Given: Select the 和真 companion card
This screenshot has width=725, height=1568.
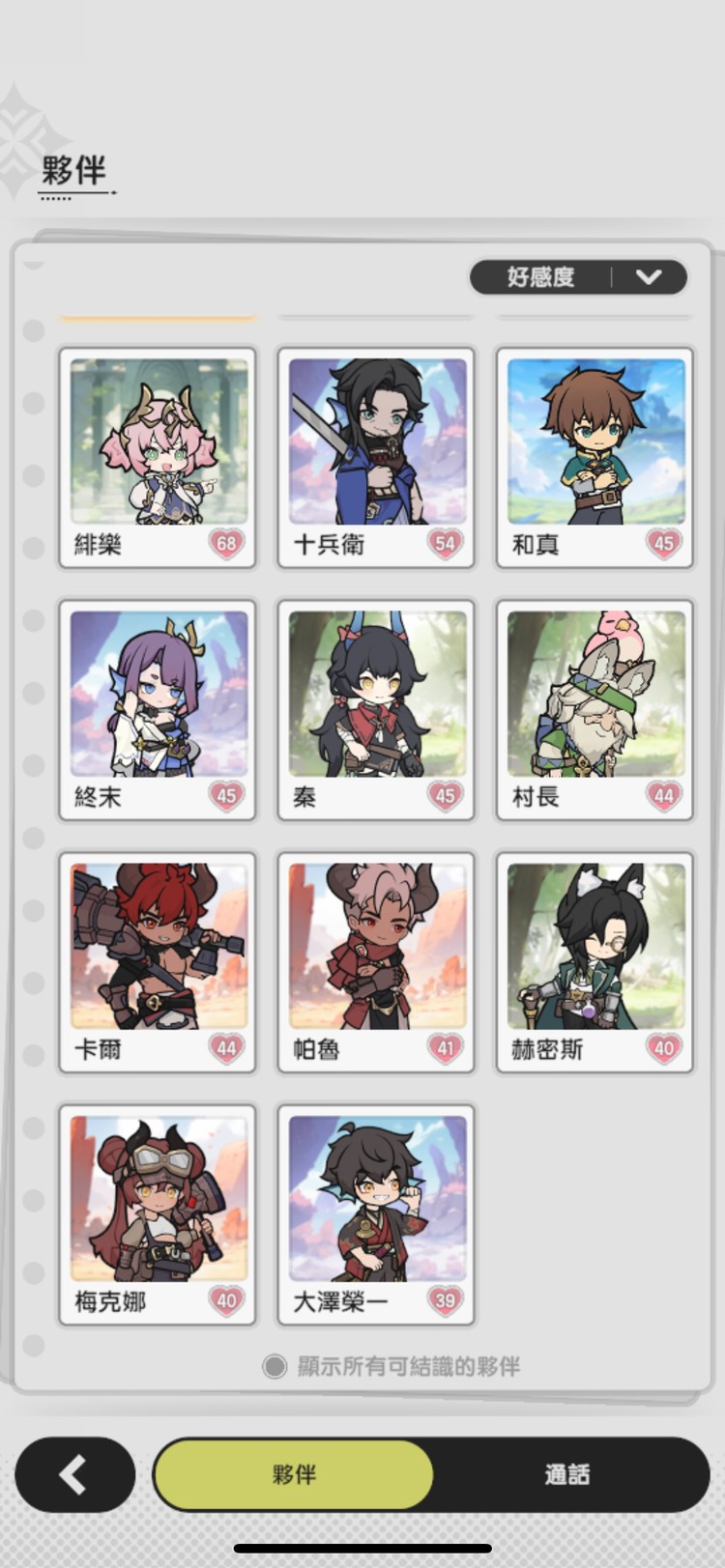Looking at the screenshot, I should coord(594,456).
